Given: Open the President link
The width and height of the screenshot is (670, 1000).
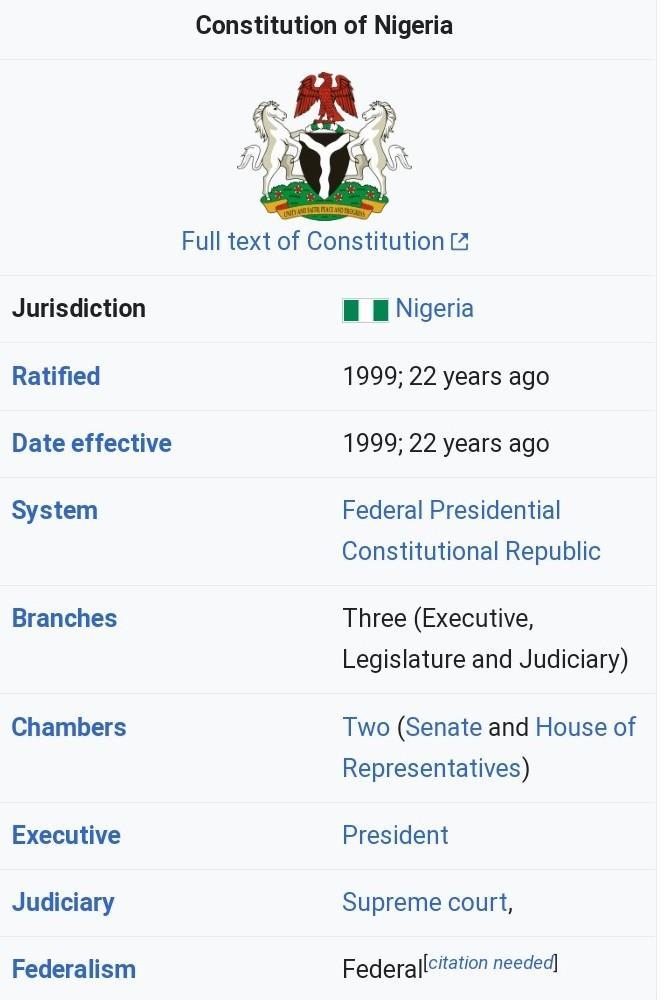Looking at the screenshot, I should pos(395,835).
